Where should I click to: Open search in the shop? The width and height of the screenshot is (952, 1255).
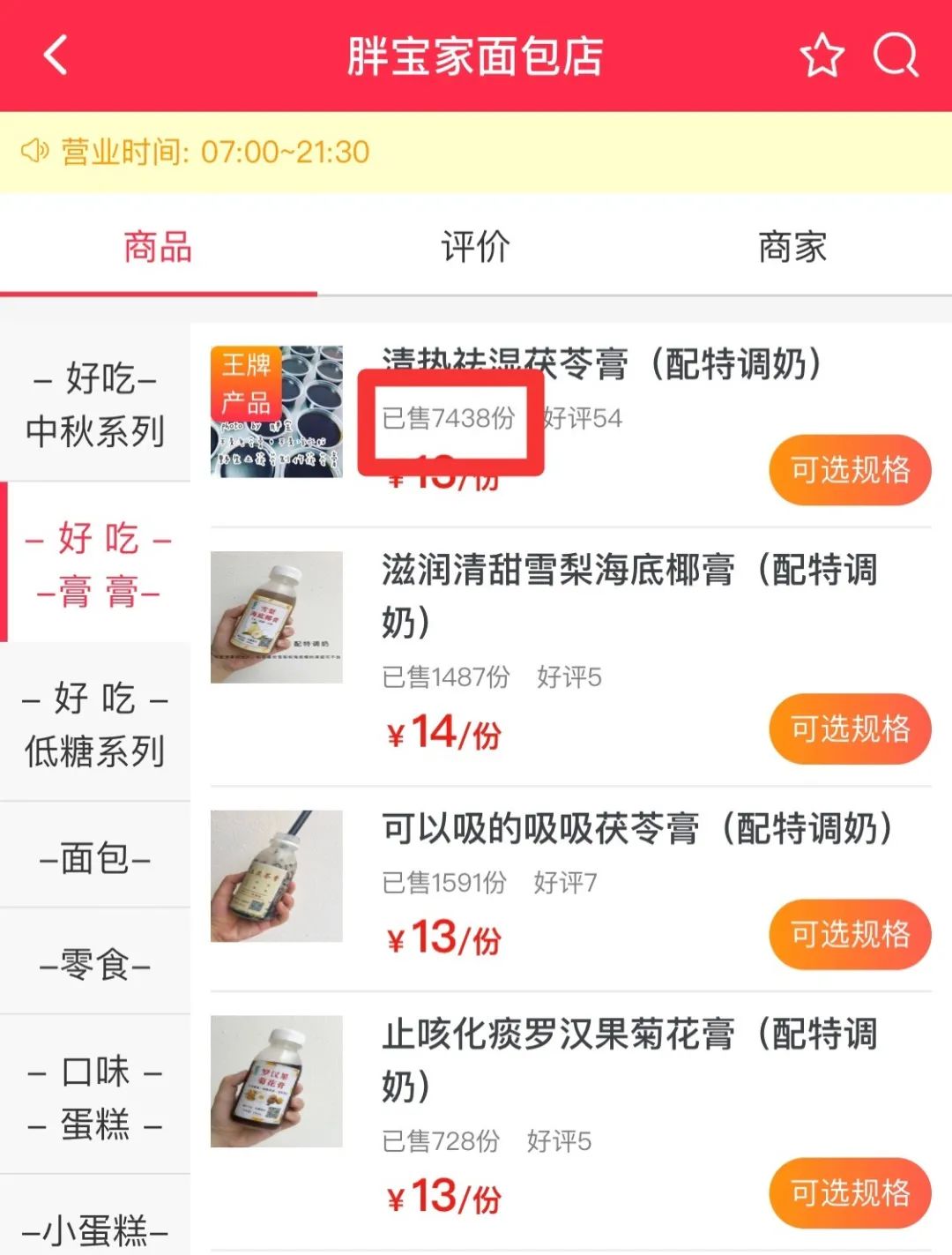tap(896, 56)
